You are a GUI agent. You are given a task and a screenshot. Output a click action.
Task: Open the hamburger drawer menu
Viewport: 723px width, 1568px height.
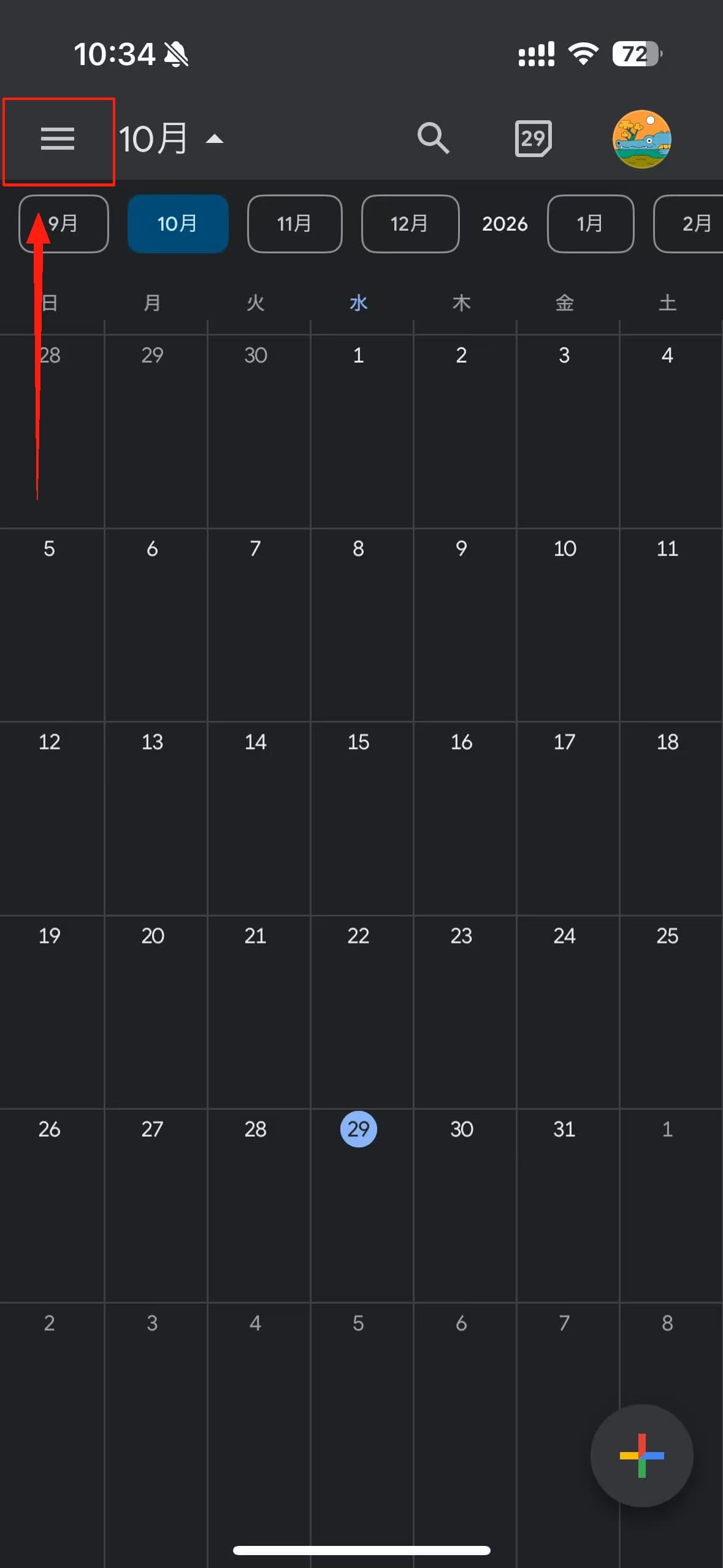[x=58, y=139]
